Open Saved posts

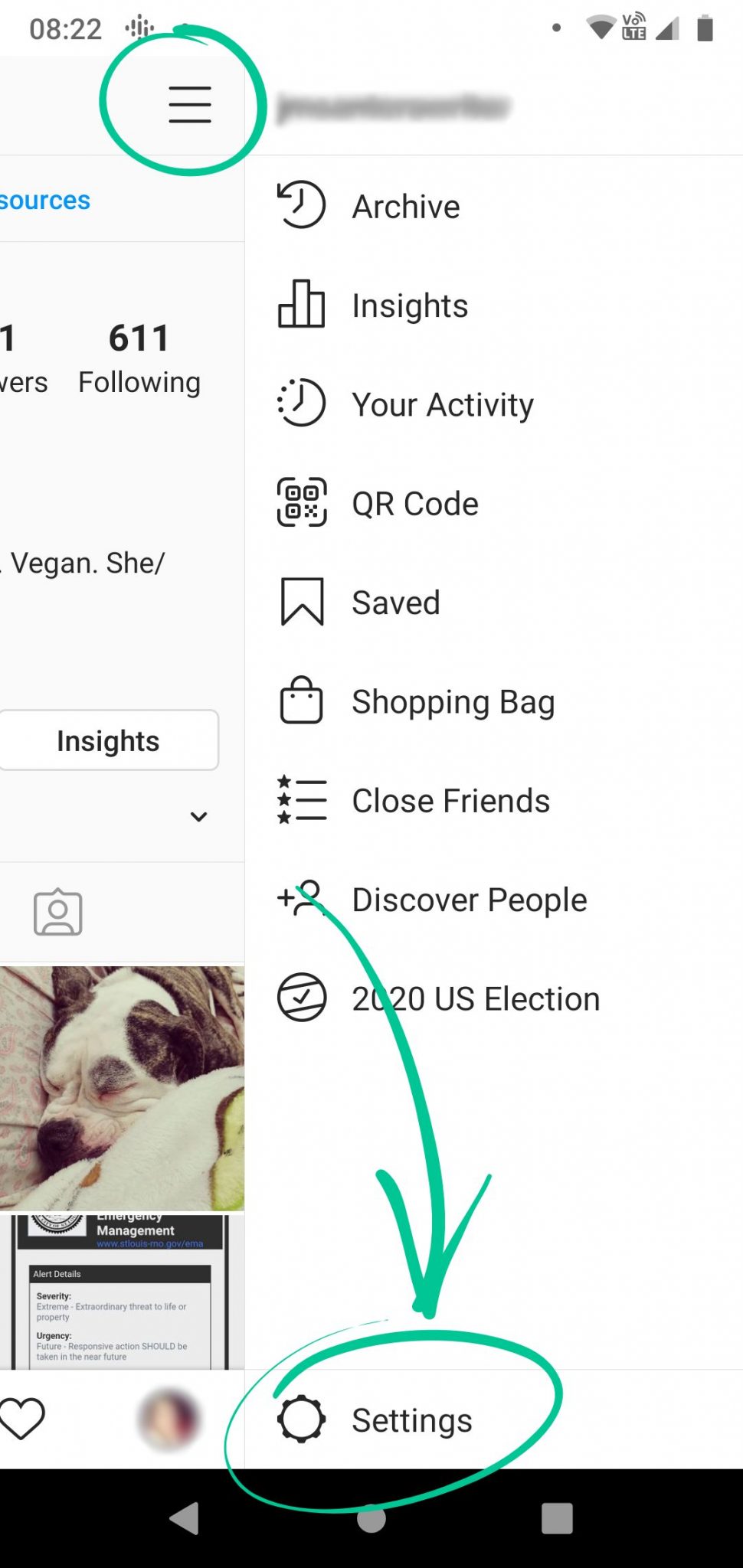(x=494, y=602)
